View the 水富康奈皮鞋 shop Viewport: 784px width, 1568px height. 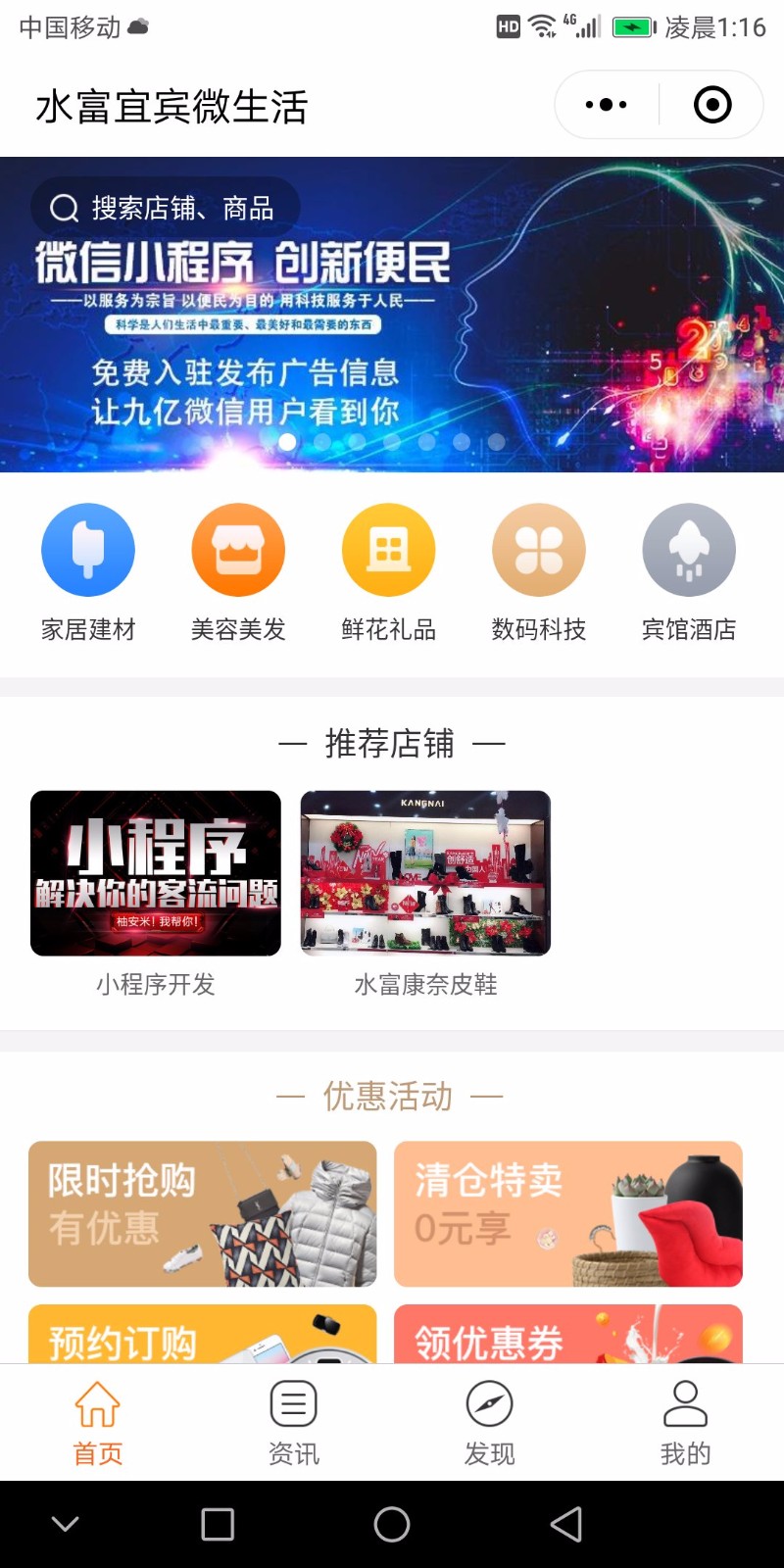coord(425,894)
